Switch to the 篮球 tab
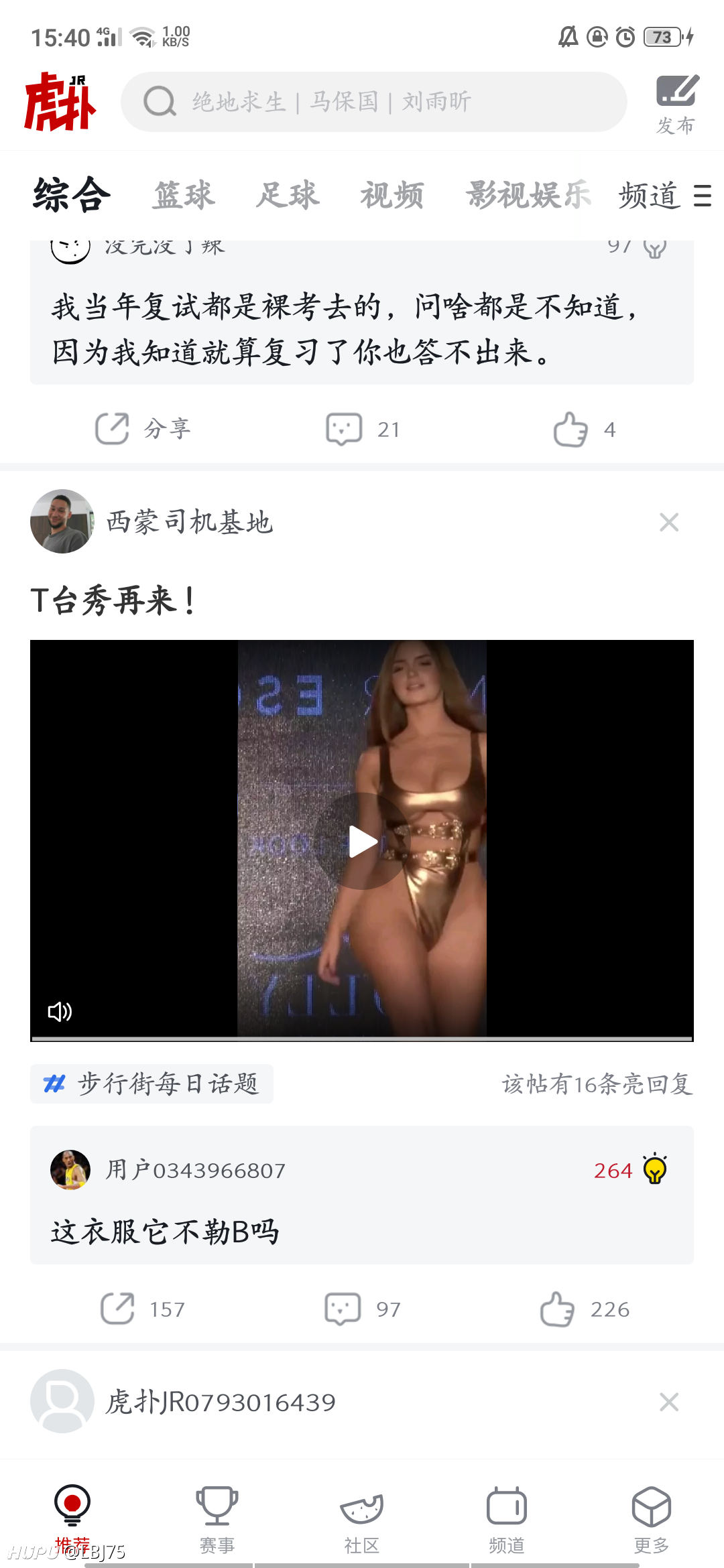Screen dimensions: 724x1568 click(184, 195)
